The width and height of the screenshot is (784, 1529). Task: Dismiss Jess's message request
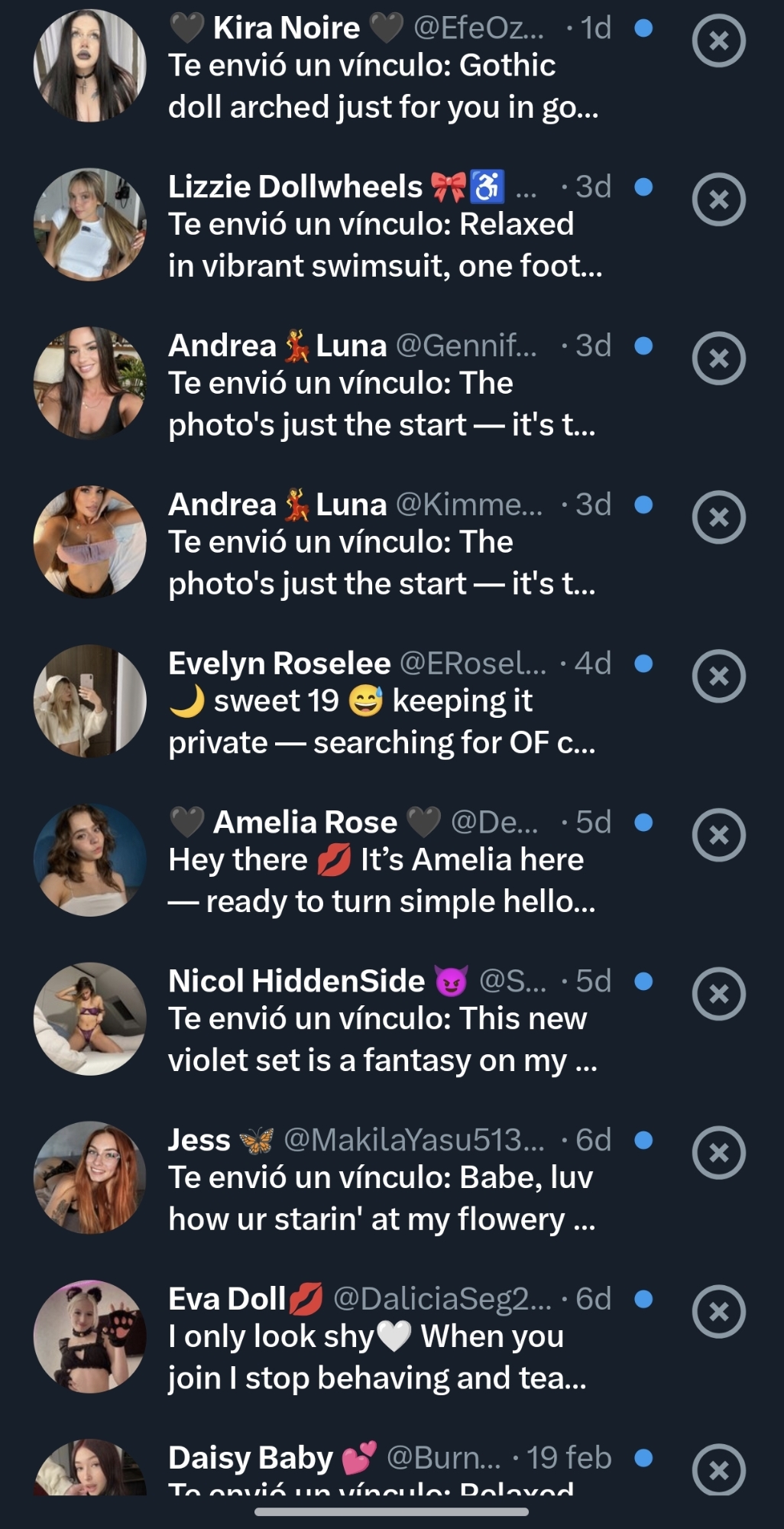718,1154
